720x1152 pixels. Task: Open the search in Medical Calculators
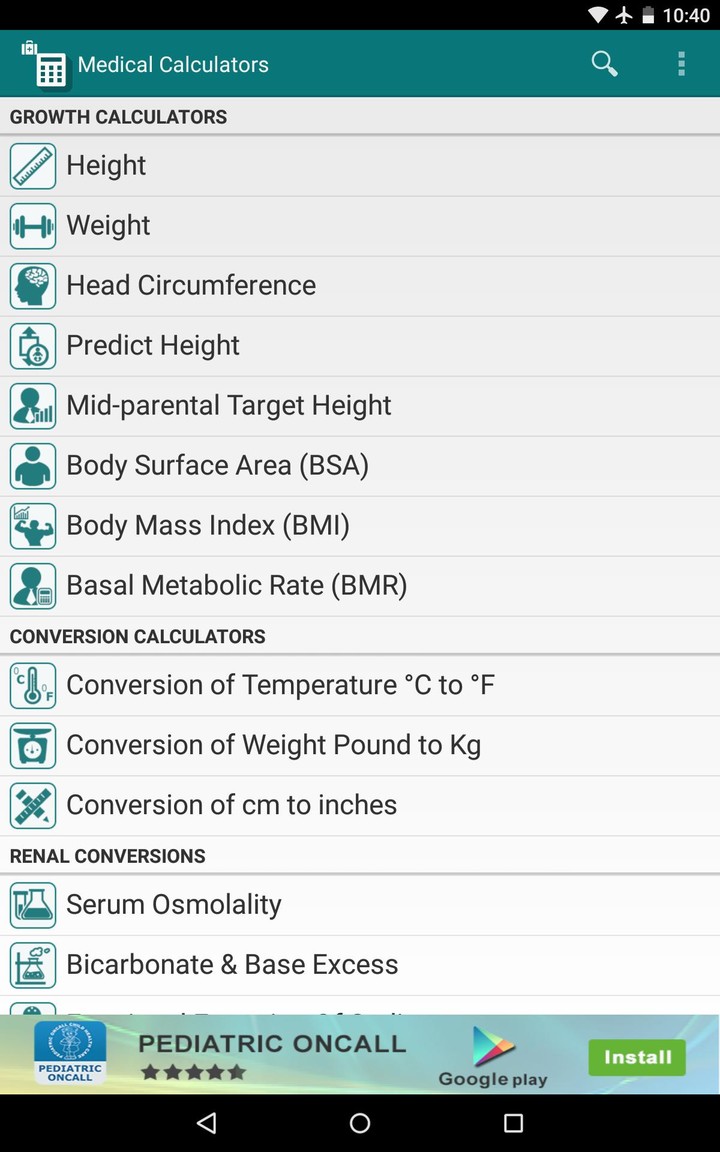pyautogui.click(x=604, y=62)
